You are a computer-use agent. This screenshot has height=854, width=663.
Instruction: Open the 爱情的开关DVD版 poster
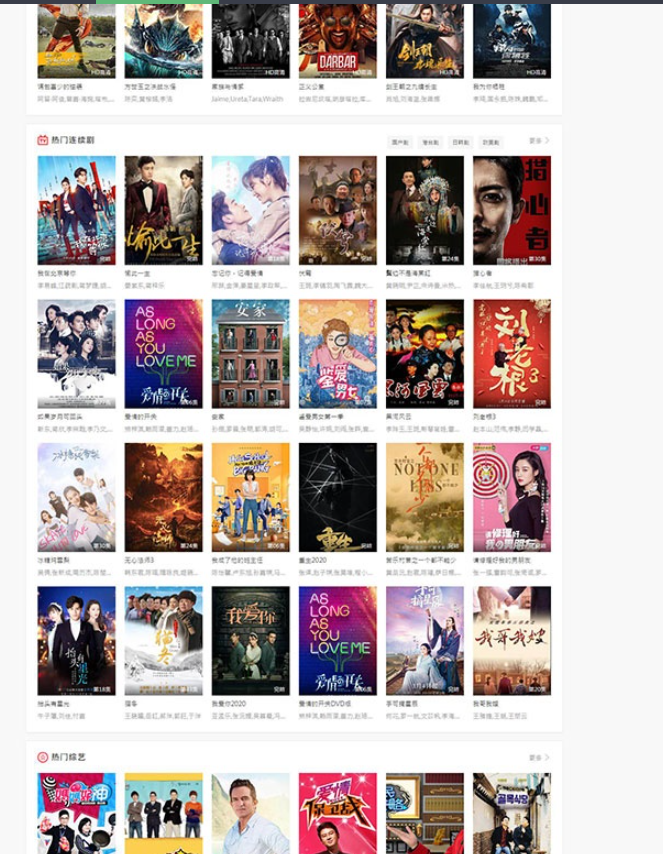pos(337,641)
